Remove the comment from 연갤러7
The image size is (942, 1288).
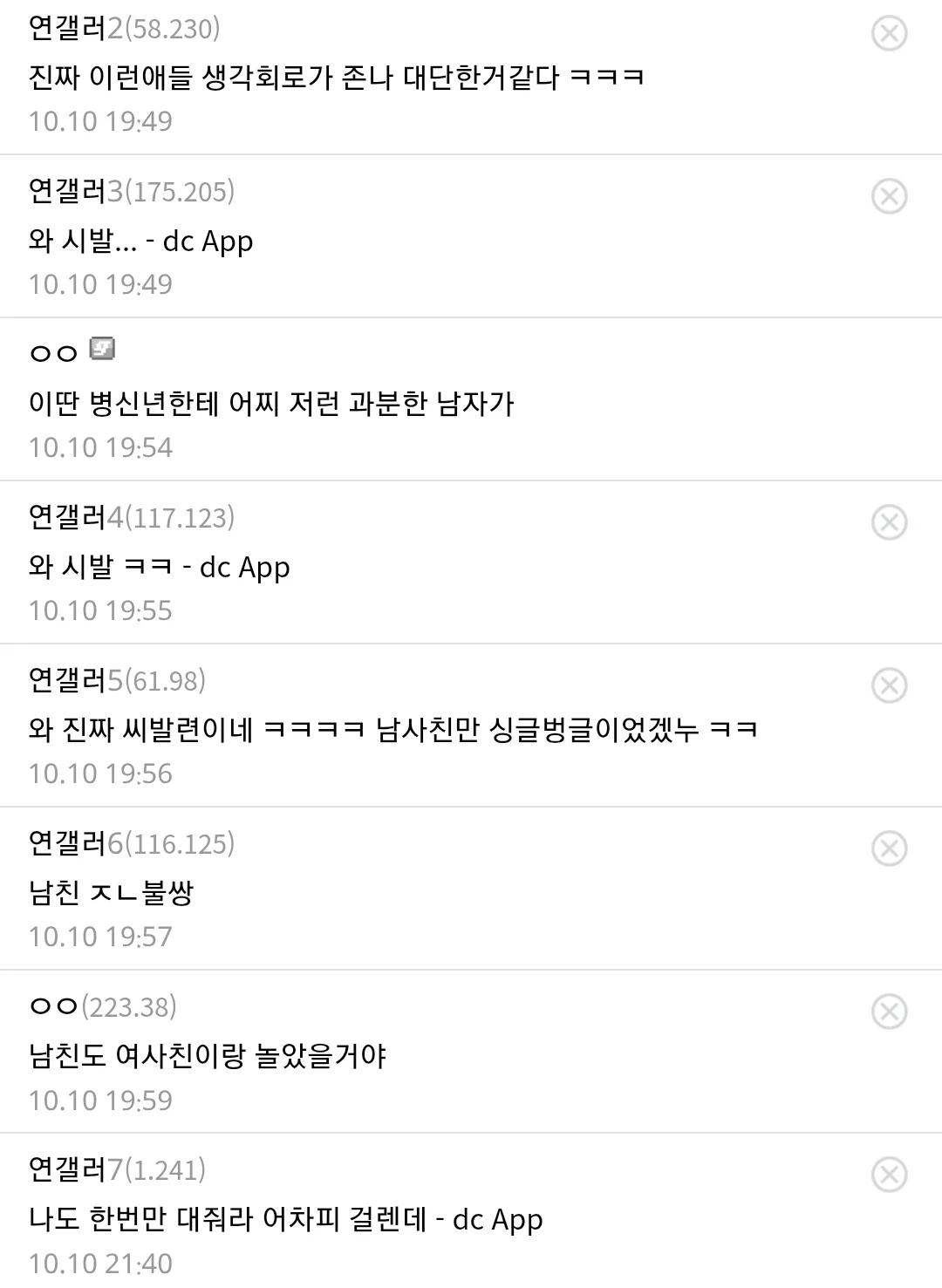889,1175
